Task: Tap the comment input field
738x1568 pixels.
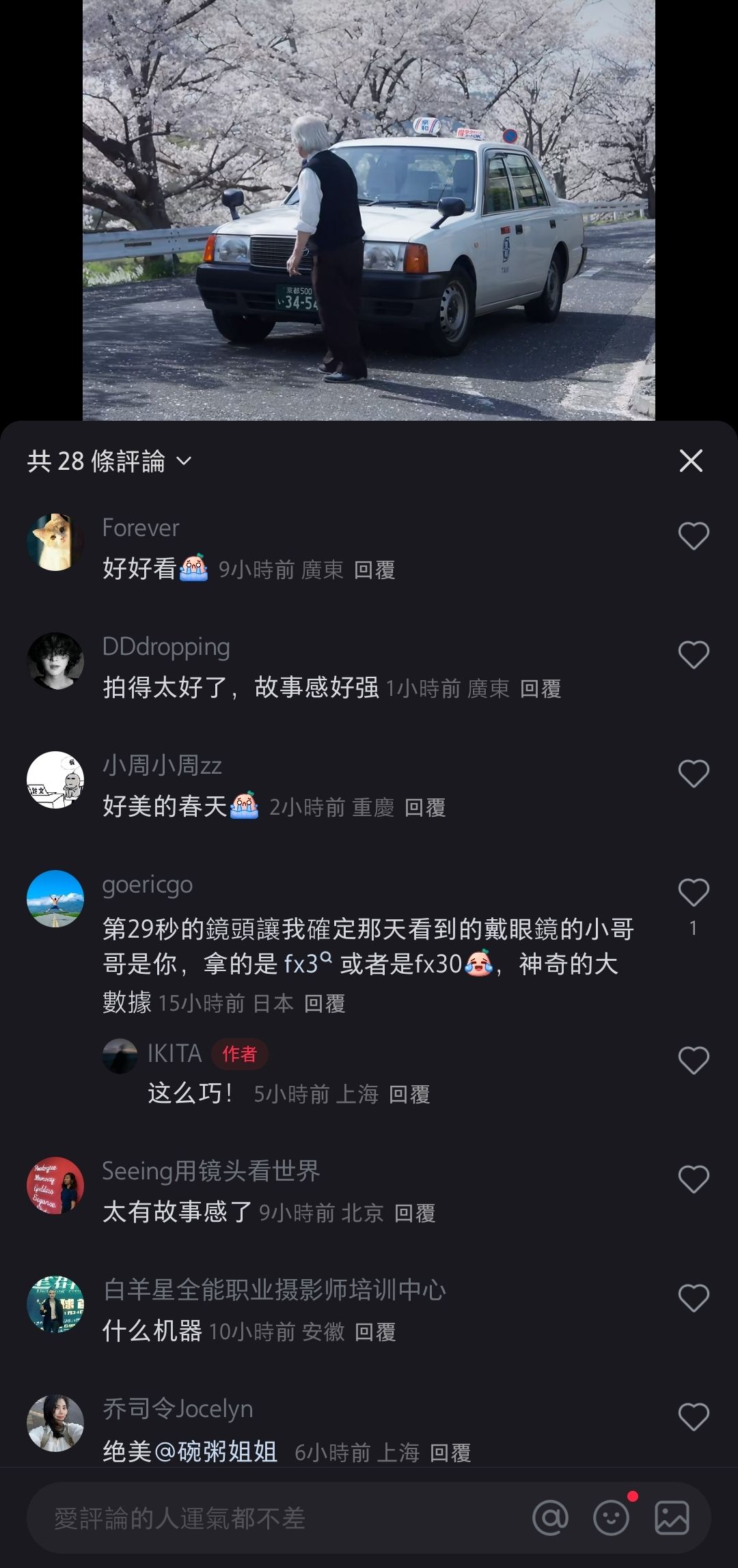Action: pos(273,1518)
